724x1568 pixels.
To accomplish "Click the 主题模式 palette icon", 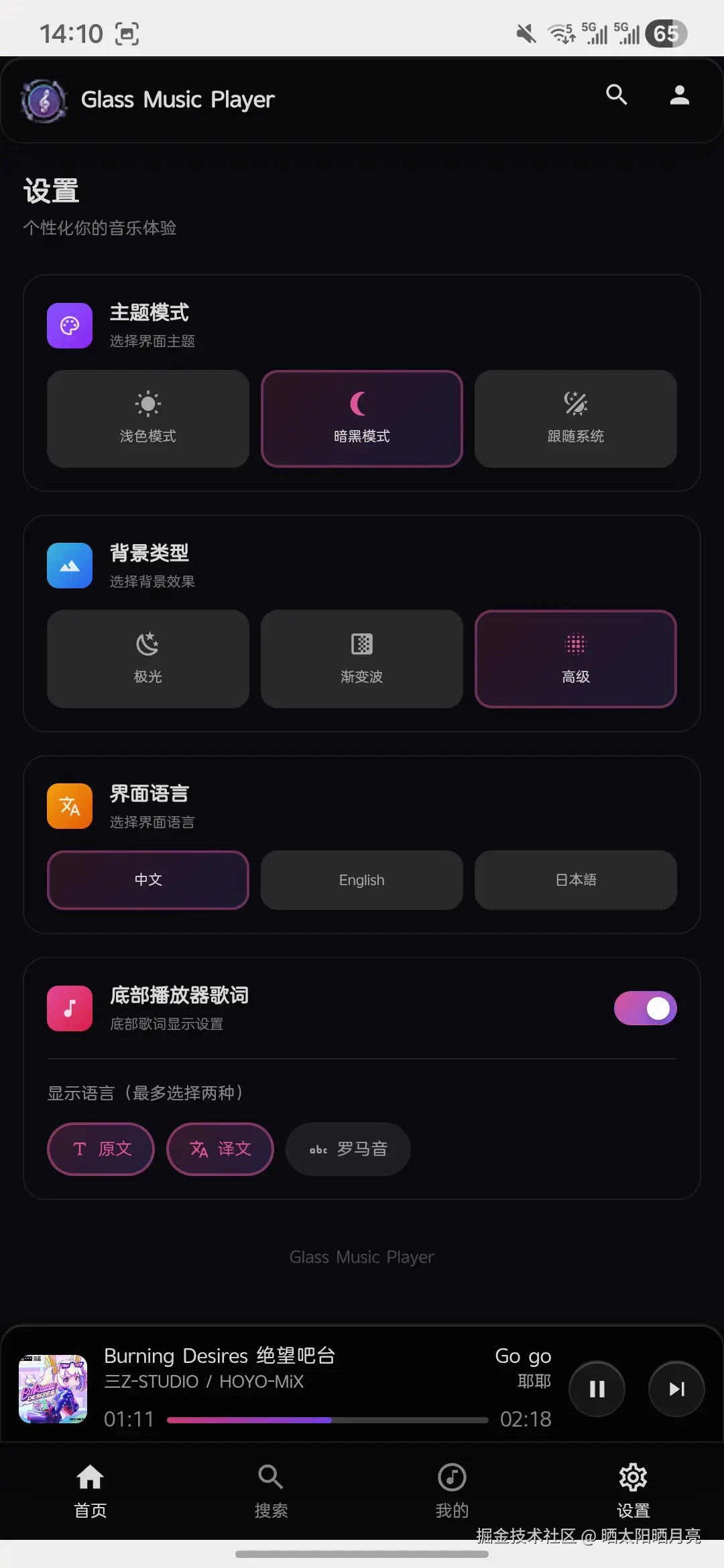I will (69, 325).
